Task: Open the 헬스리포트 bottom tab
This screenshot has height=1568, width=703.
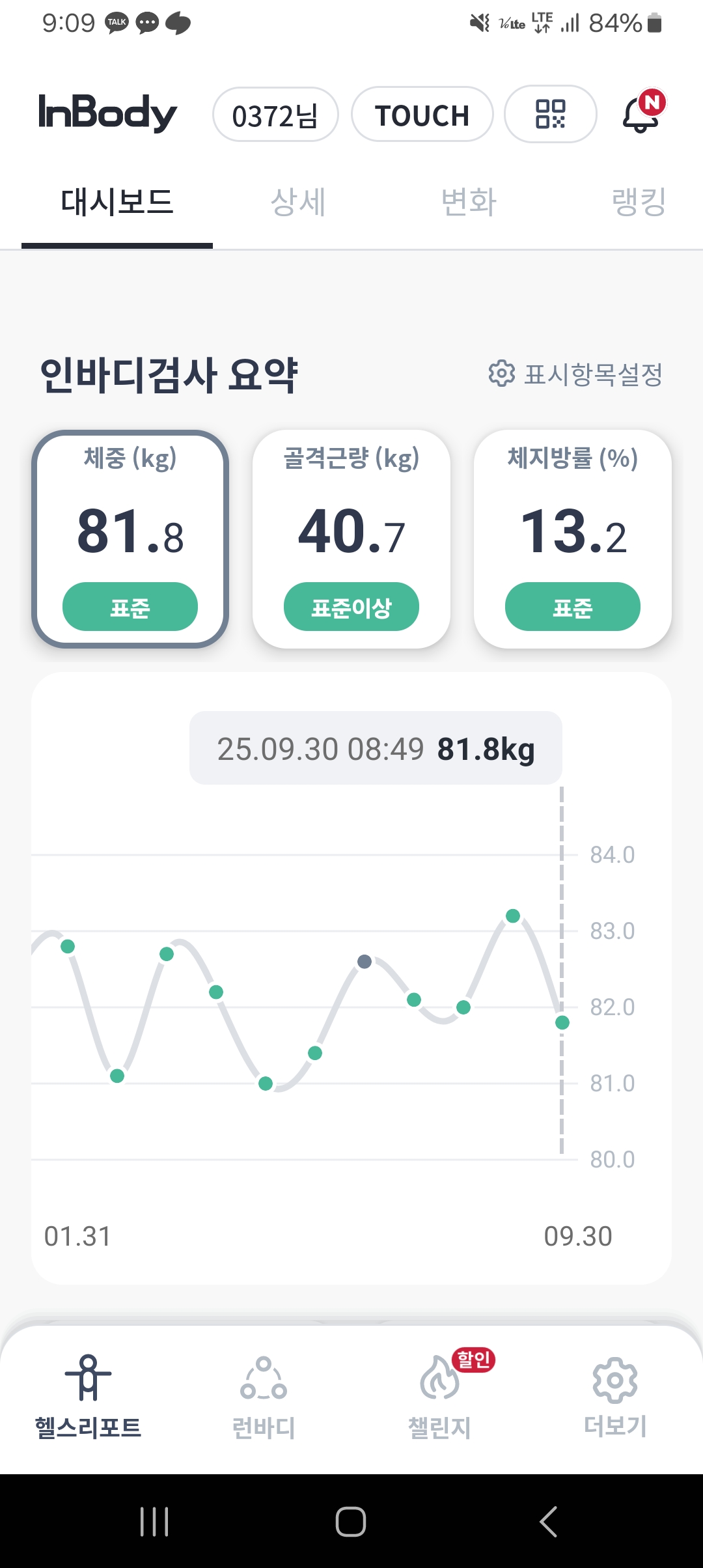Action: click(x=89, y=1393)
